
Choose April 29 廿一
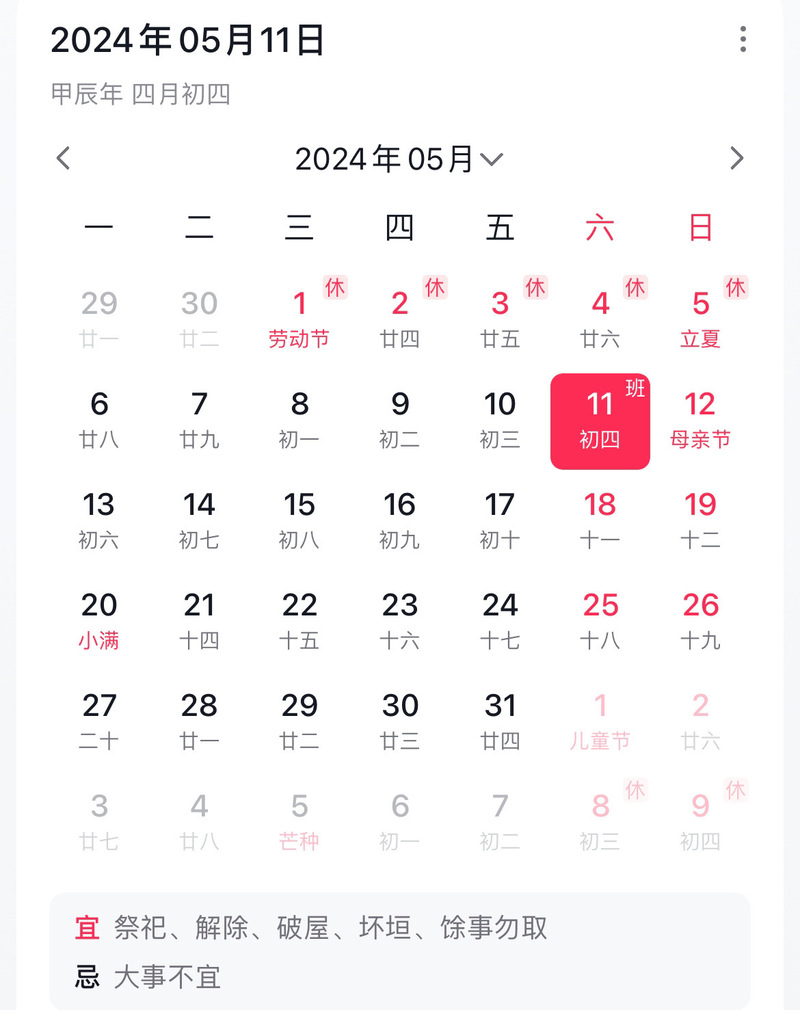tap(99, 319)
